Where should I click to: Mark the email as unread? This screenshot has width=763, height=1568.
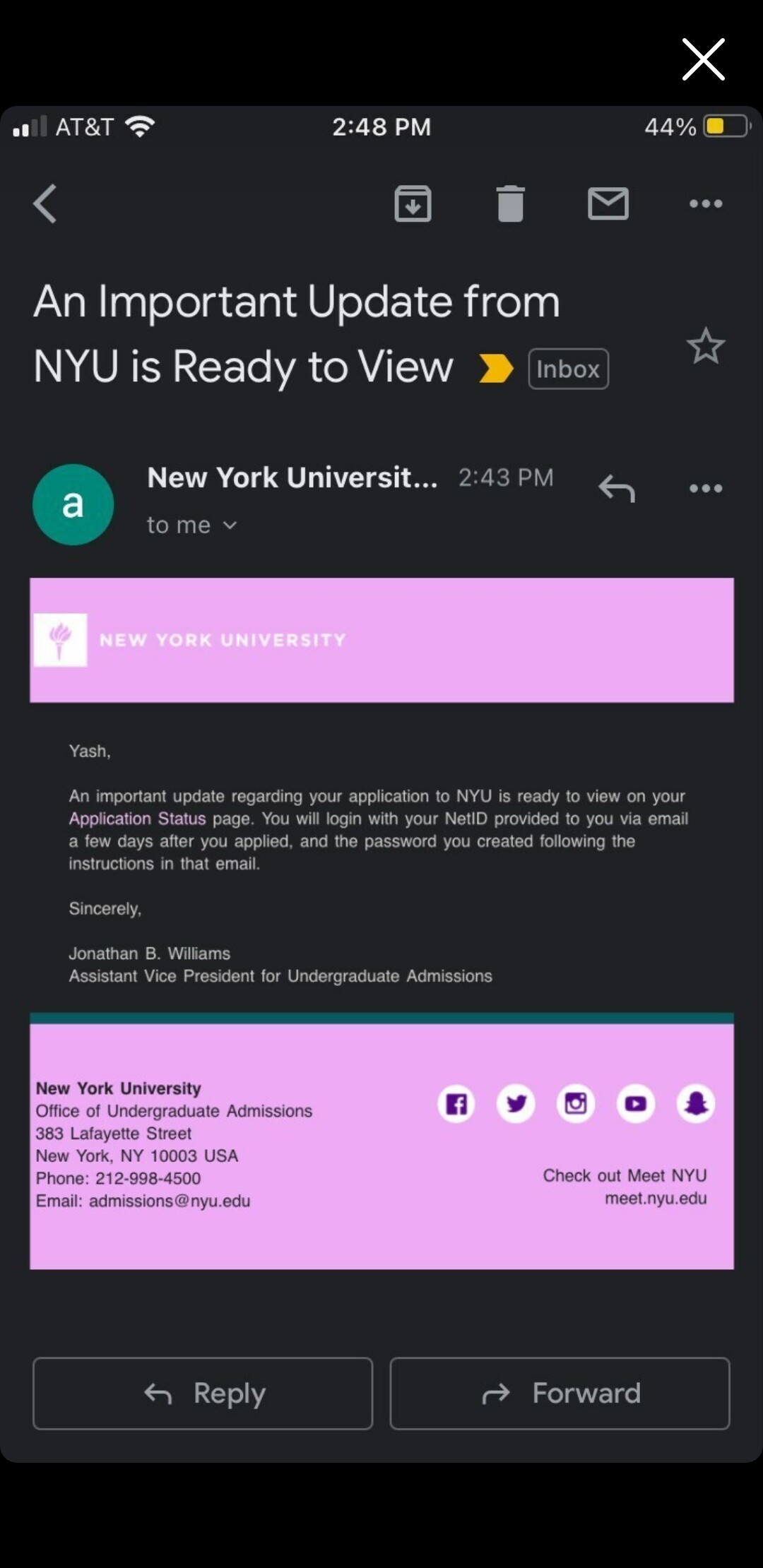click(x=608, y=204)
